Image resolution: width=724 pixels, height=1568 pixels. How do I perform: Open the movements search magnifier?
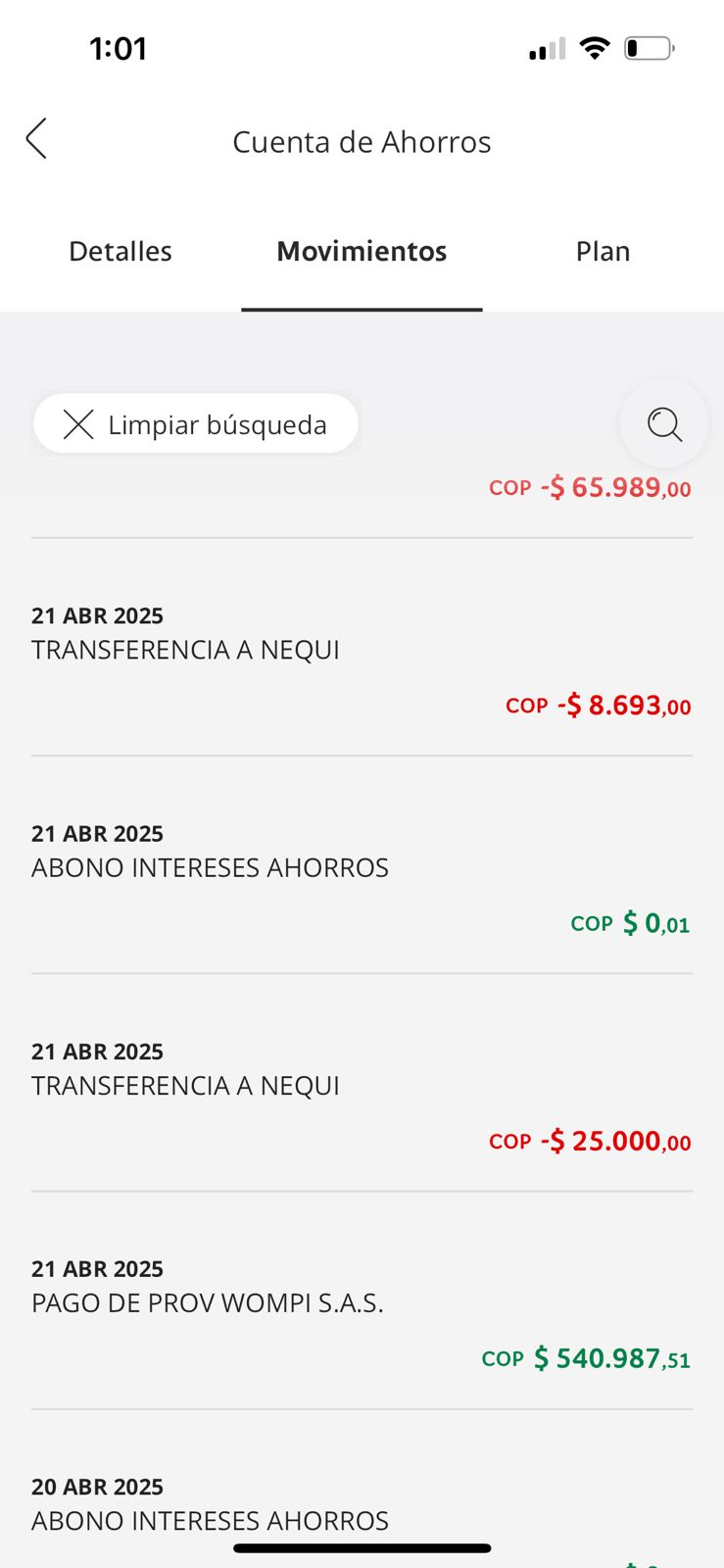coord(664,424)
